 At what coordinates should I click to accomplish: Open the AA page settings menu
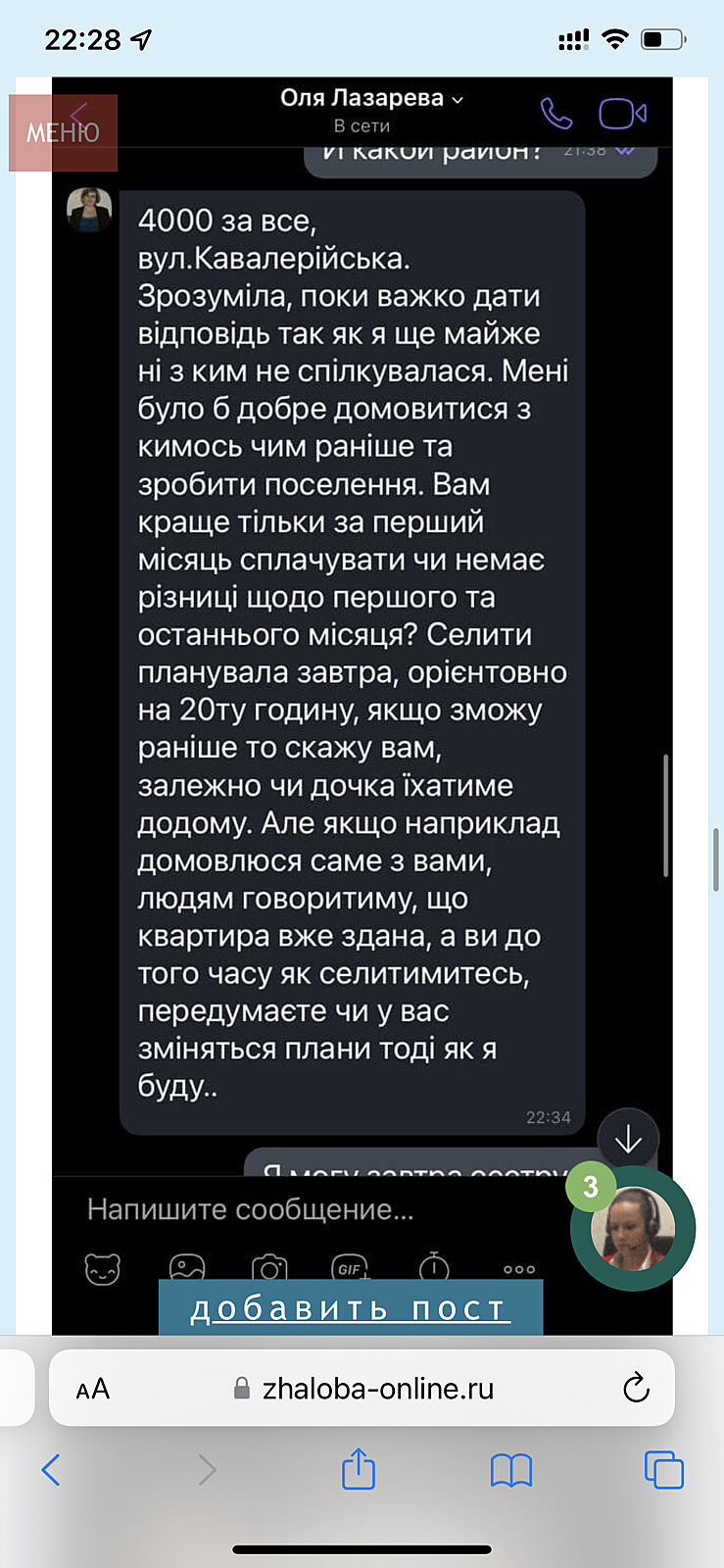93,1389
